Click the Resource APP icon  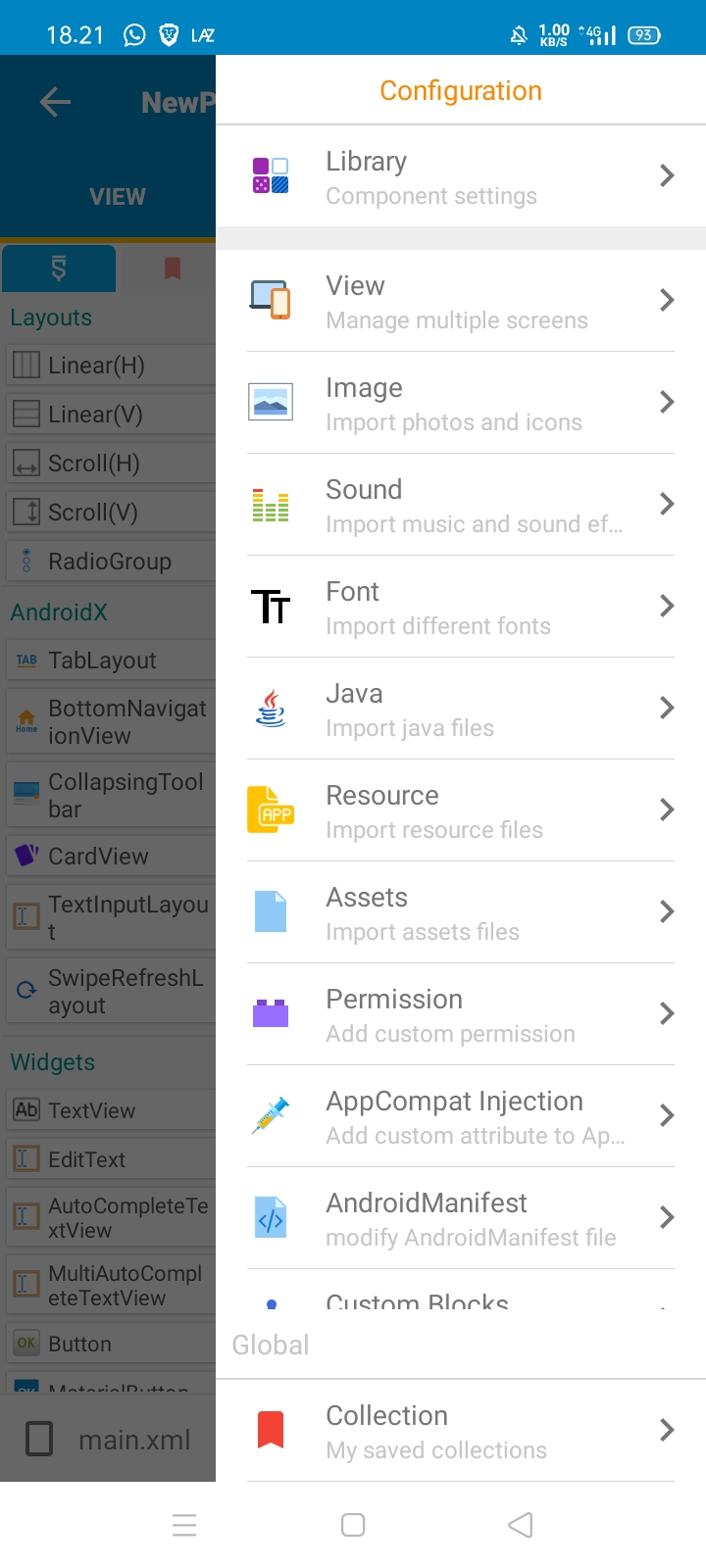point(271,809)
